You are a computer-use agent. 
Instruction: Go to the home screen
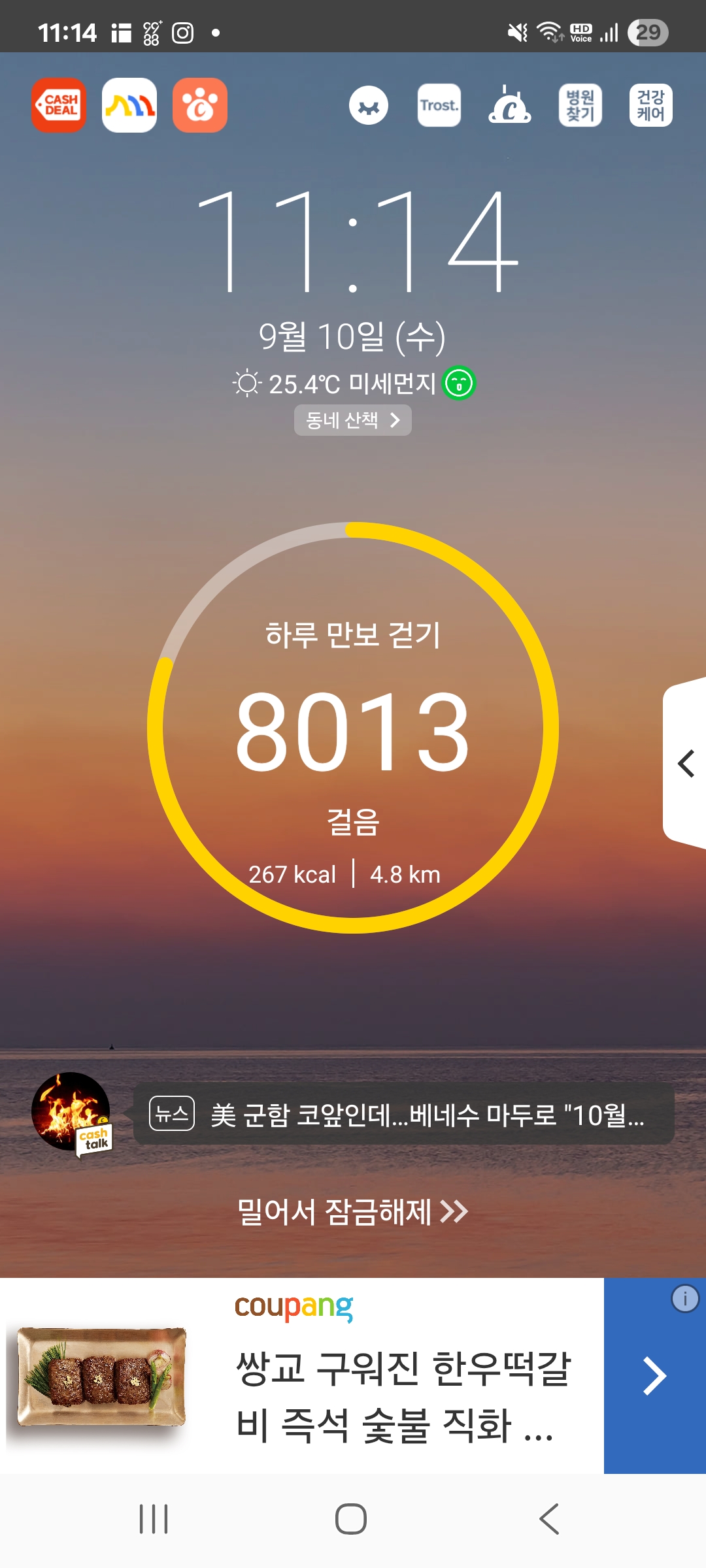tap(351, 1518)
